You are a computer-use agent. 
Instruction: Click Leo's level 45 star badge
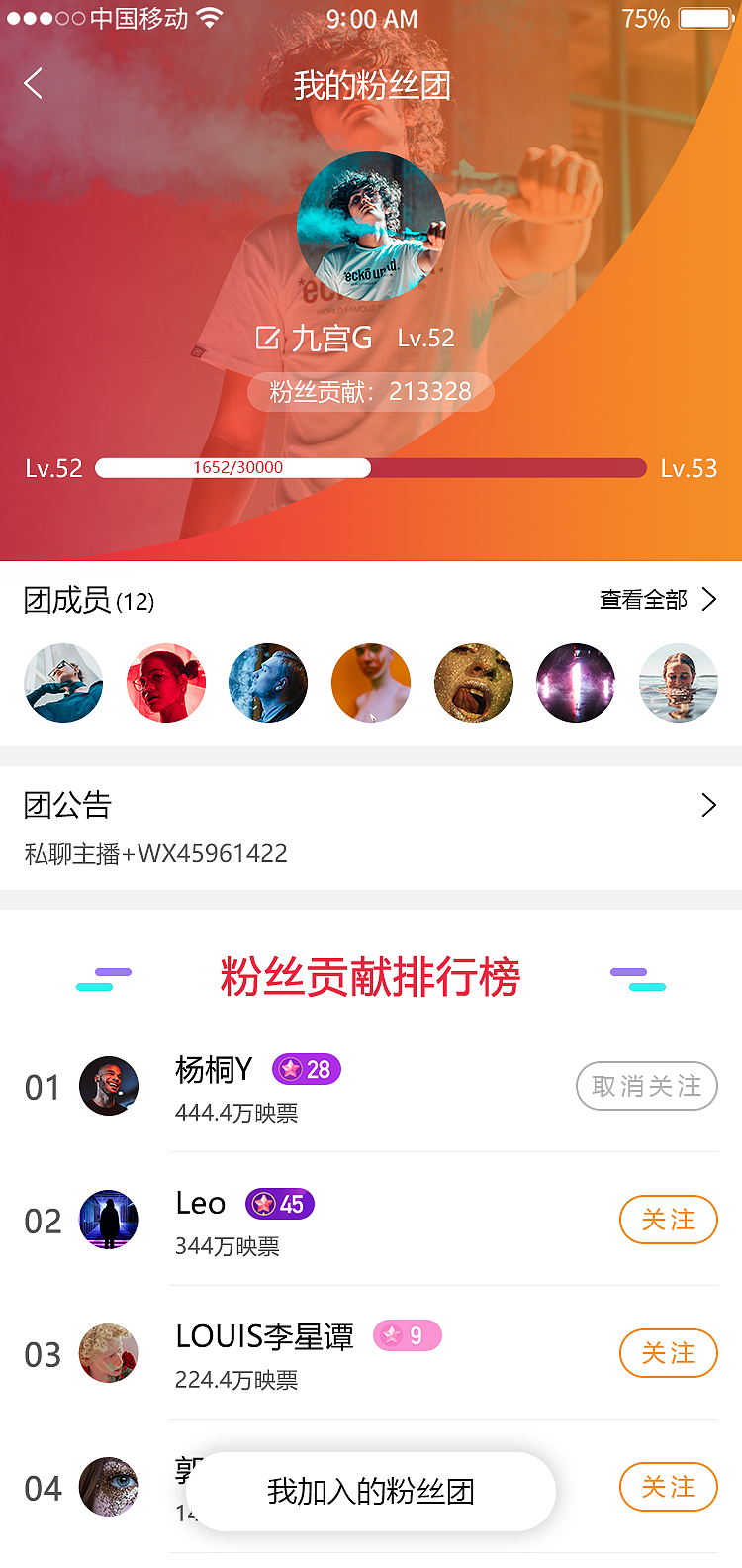tap(279, 1204)
